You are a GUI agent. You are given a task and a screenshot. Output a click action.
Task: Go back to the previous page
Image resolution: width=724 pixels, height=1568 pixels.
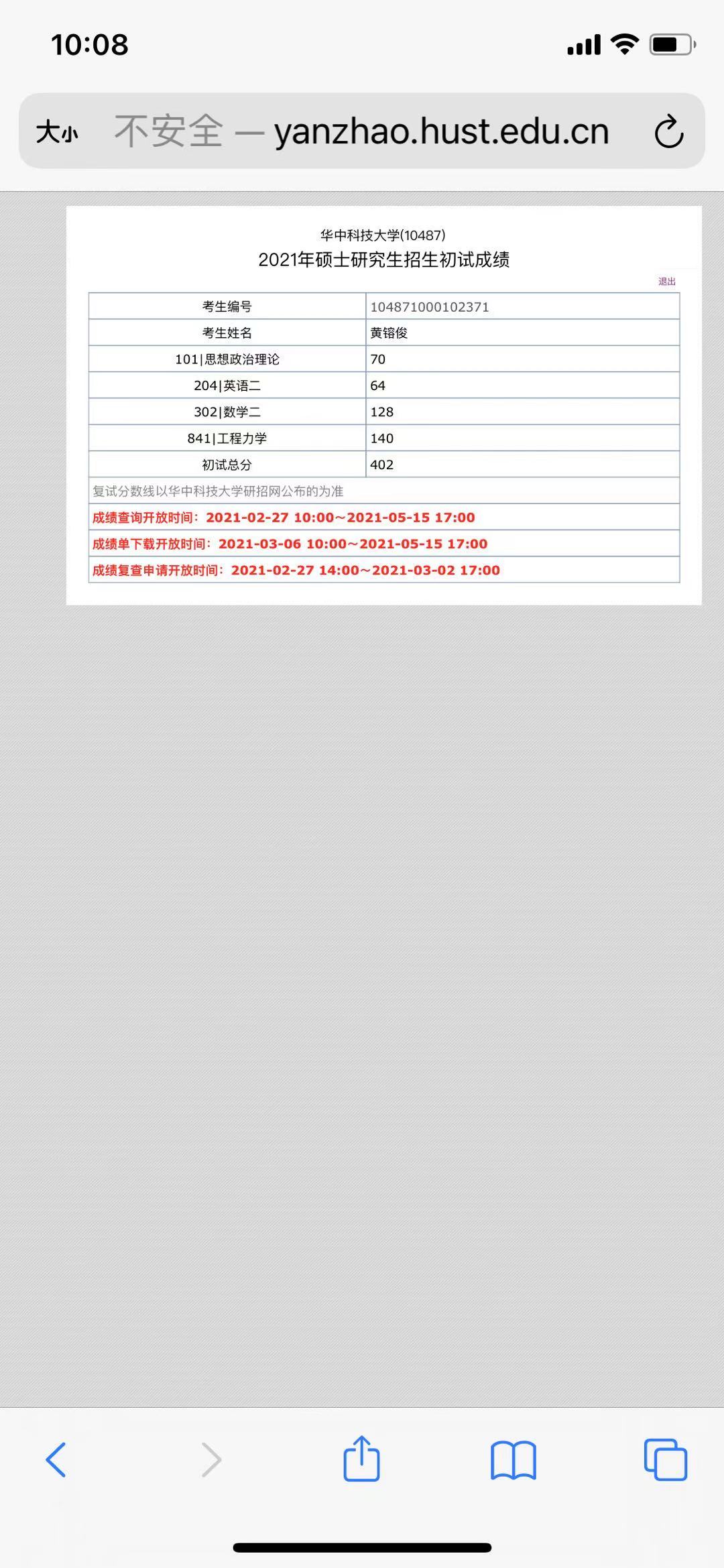(56, 1459)
